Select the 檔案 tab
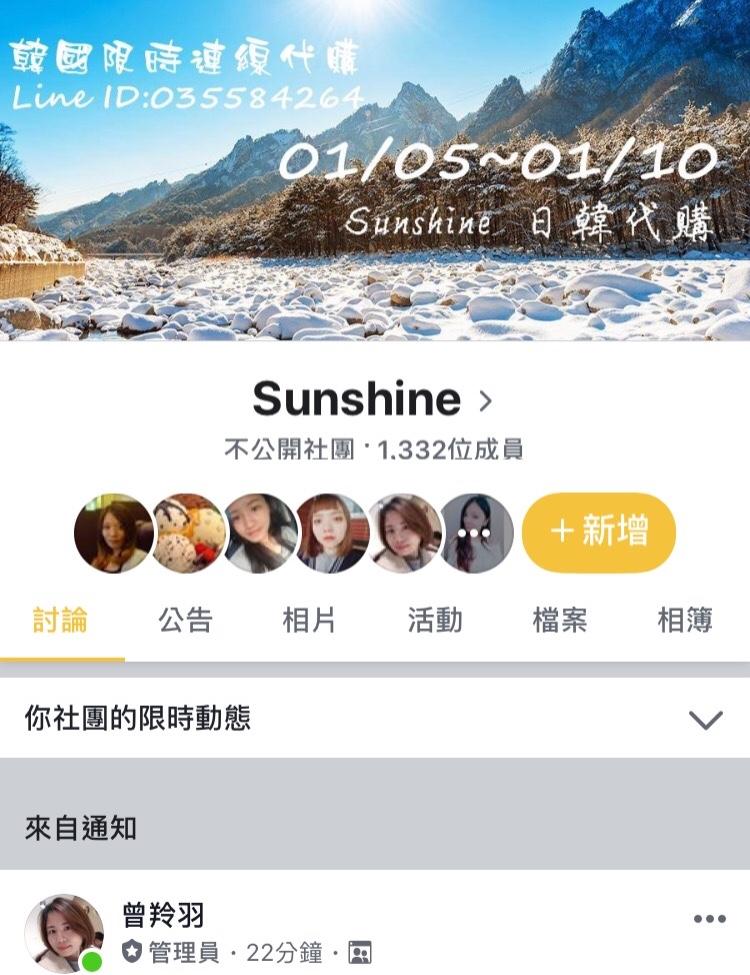This screenshot has height=975, width=750. (x=559, y=621)
